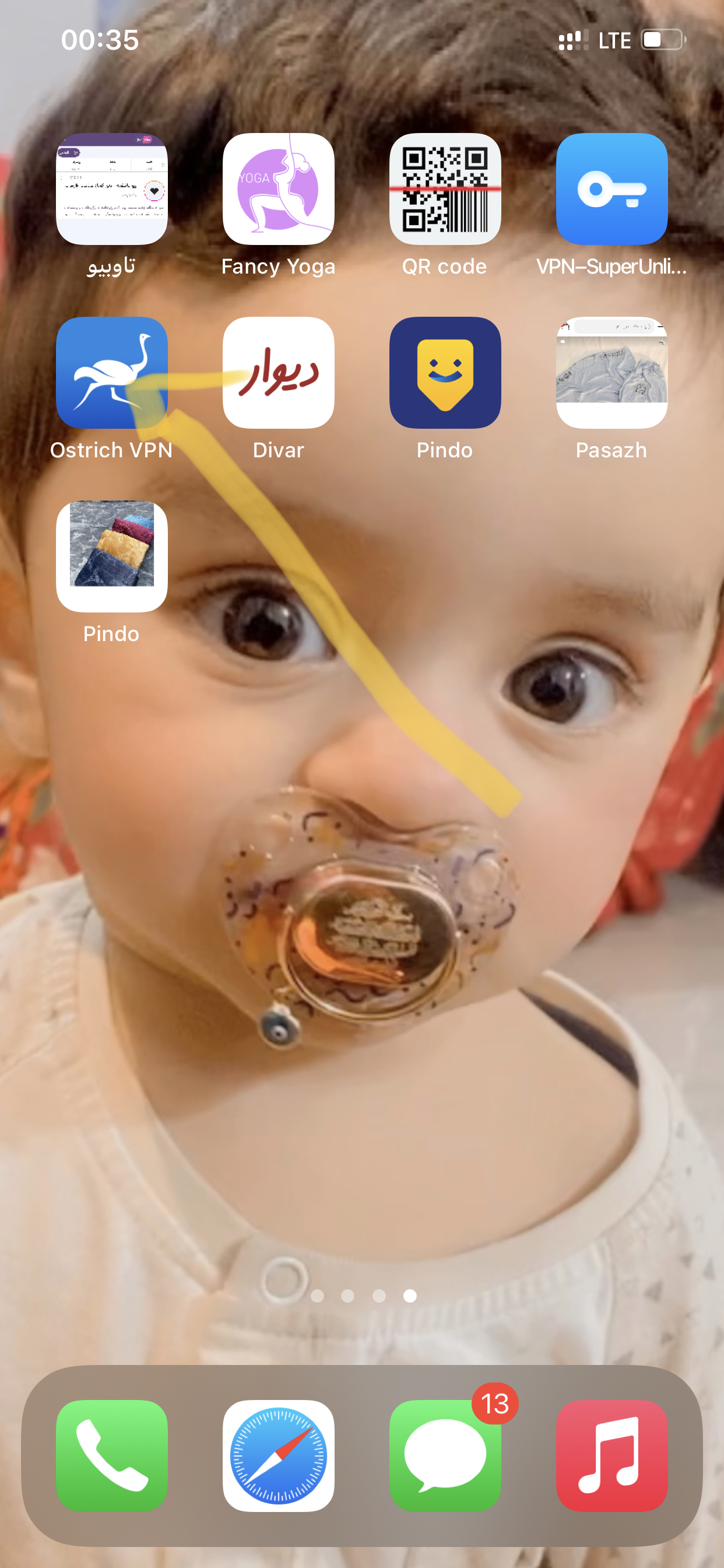The height and width of the screenshot is (1568, 724).
Task: Open Pindo with the yellow smiley icon
Action: (445, 373)
